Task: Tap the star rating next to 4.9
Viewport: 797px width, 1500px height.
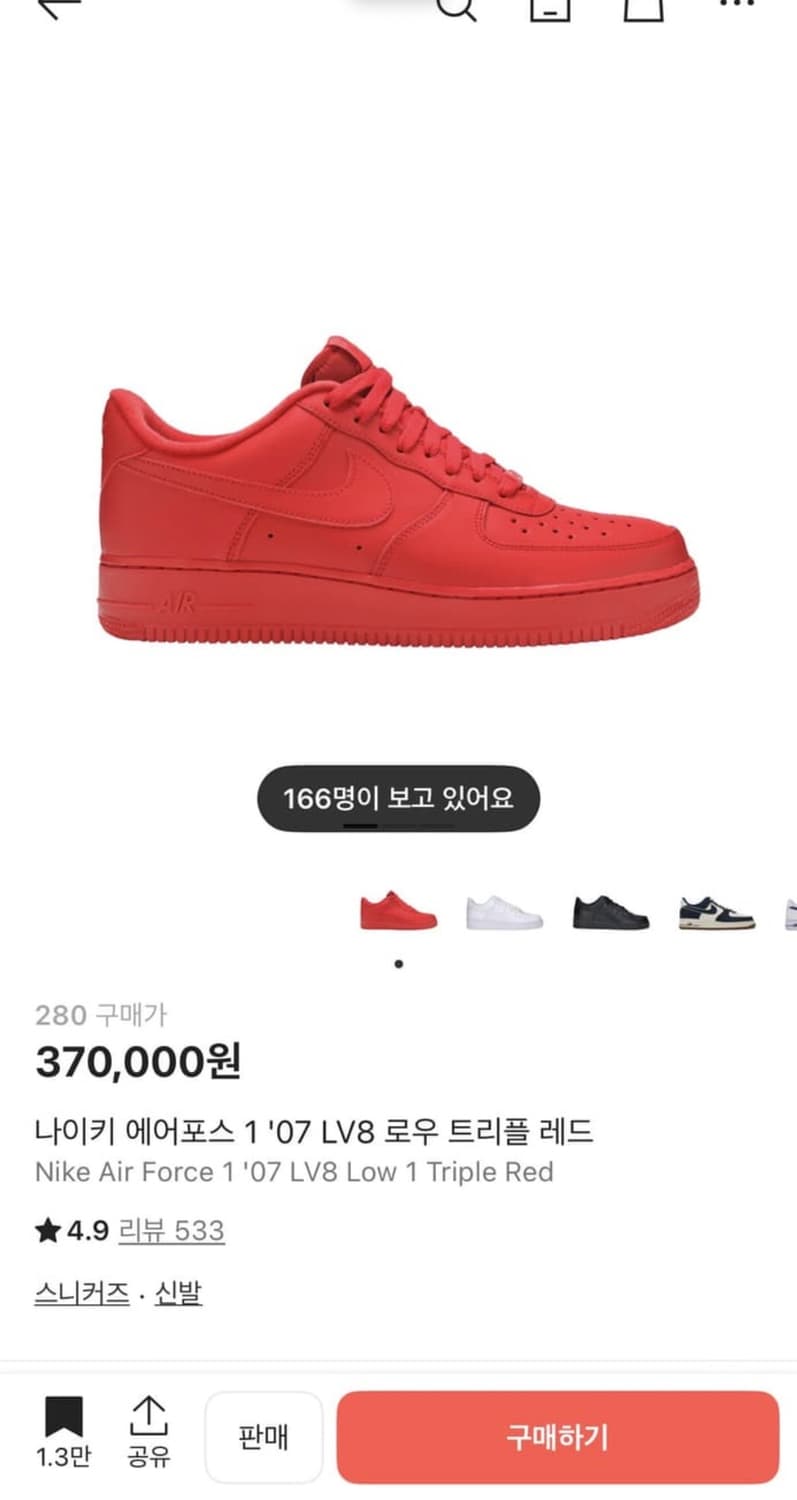Action: coord(48,1231)
